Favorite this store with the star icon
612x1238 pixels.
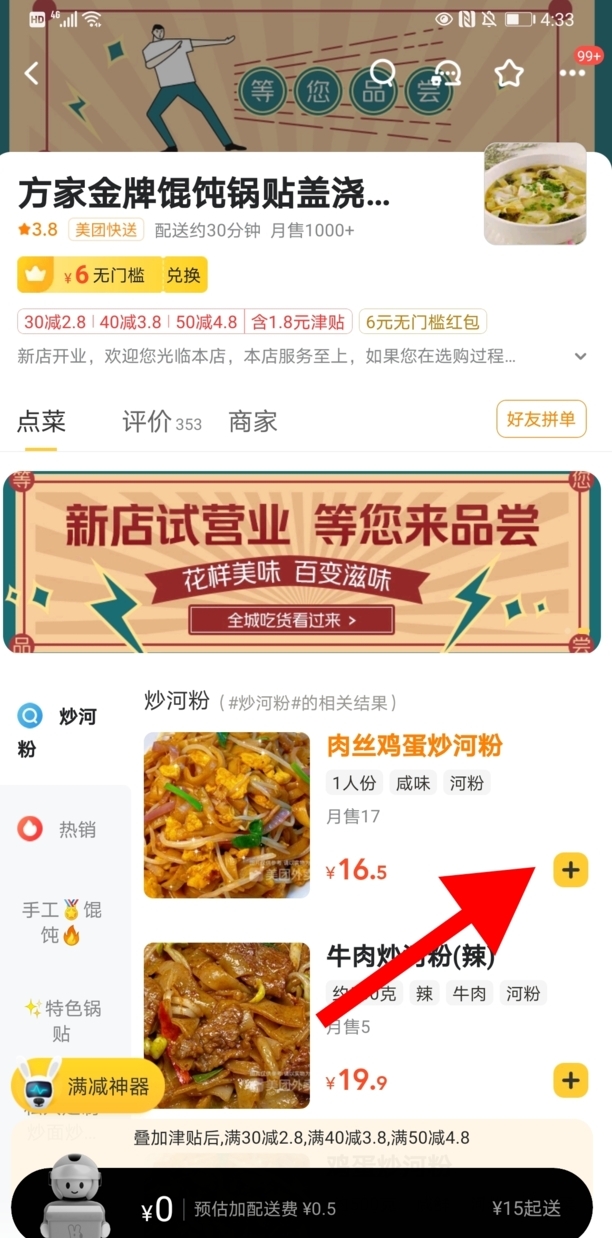point(509,73)
